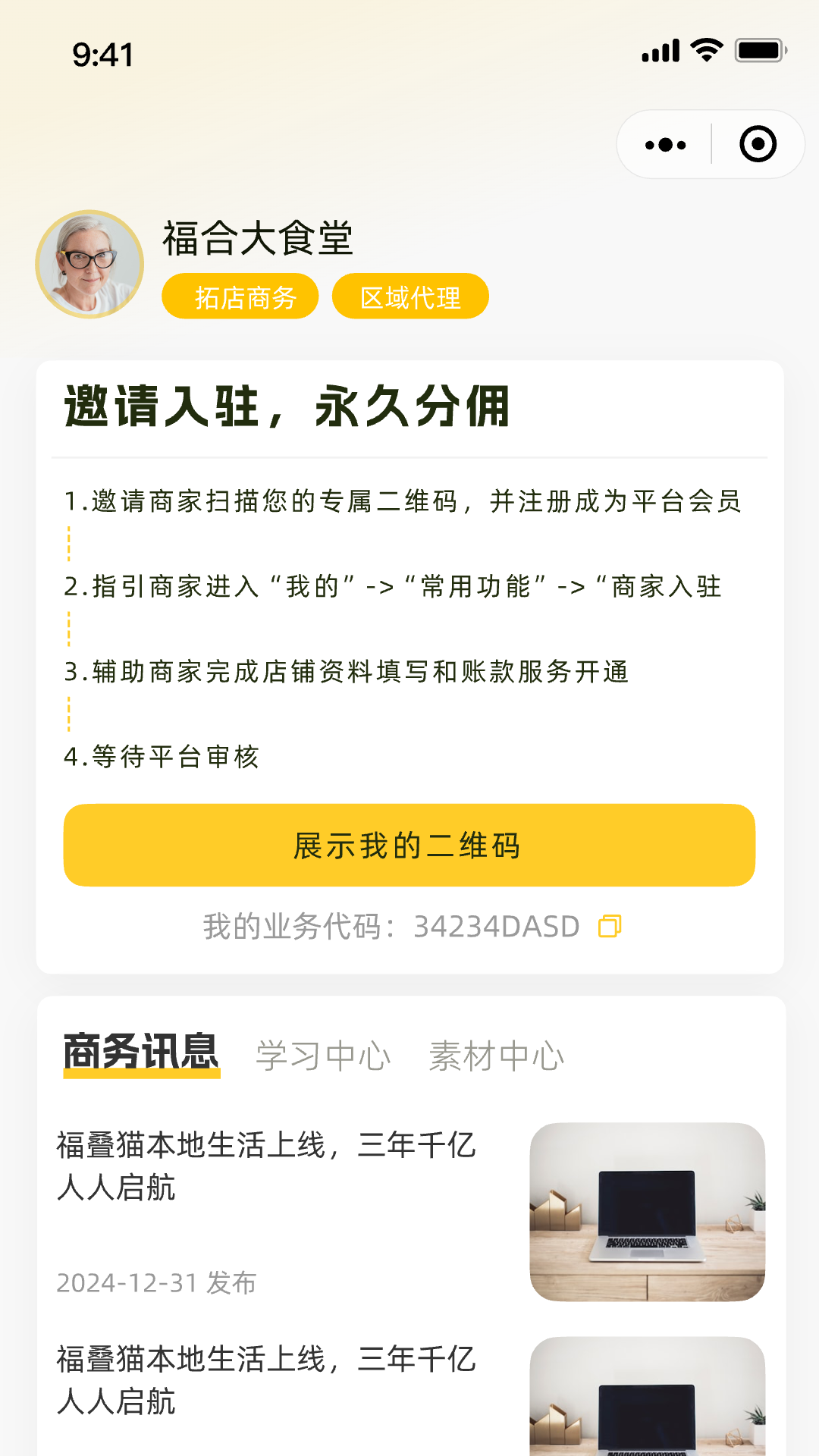
Task: Switch to the 商务讯息 tab
Action: coord(141,1053)
